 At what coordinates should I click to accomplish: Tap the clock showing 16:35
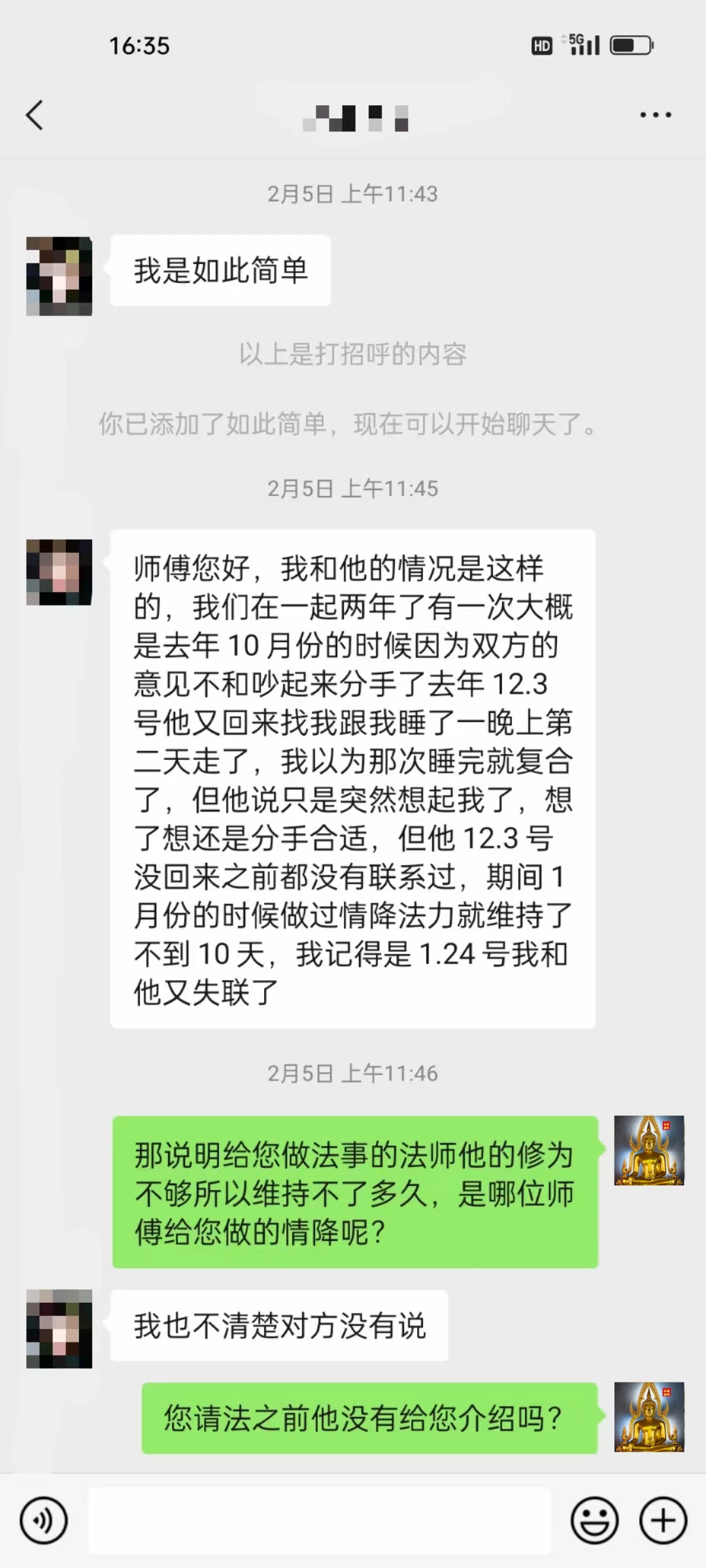[x=139, y=46]
